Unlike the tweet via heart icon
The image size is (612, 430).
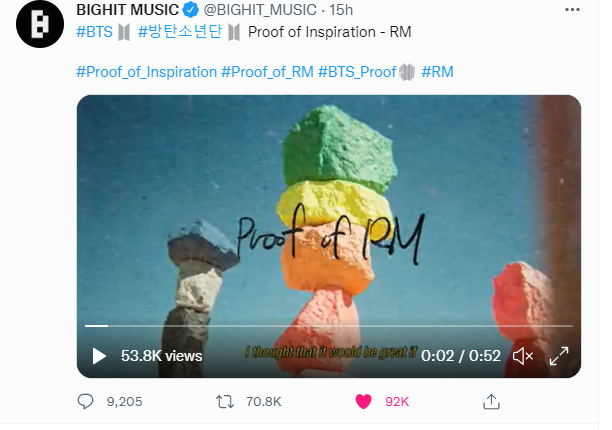[364, 401]
